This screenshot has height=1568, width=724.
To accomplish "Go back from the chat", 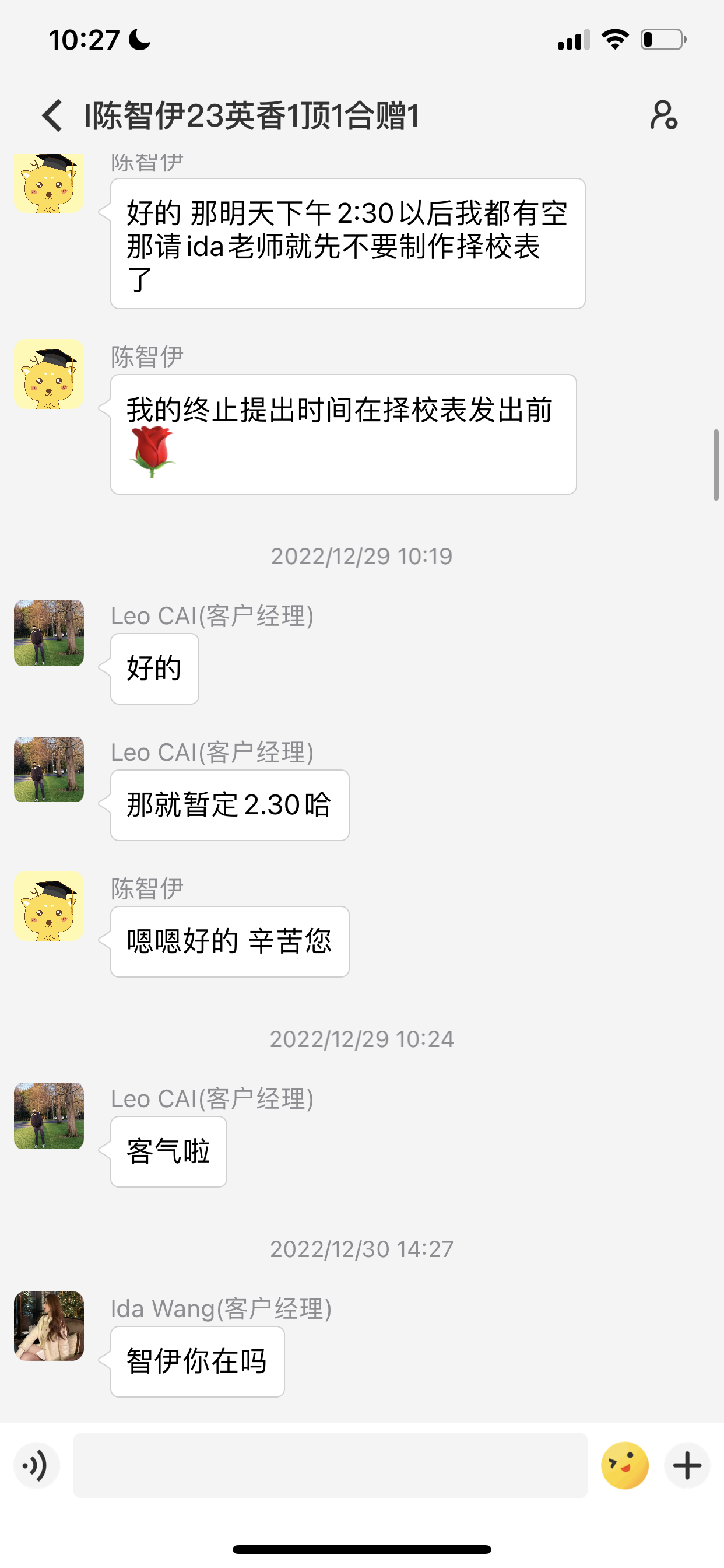I will pyautogui.click(x=52, y=115).
